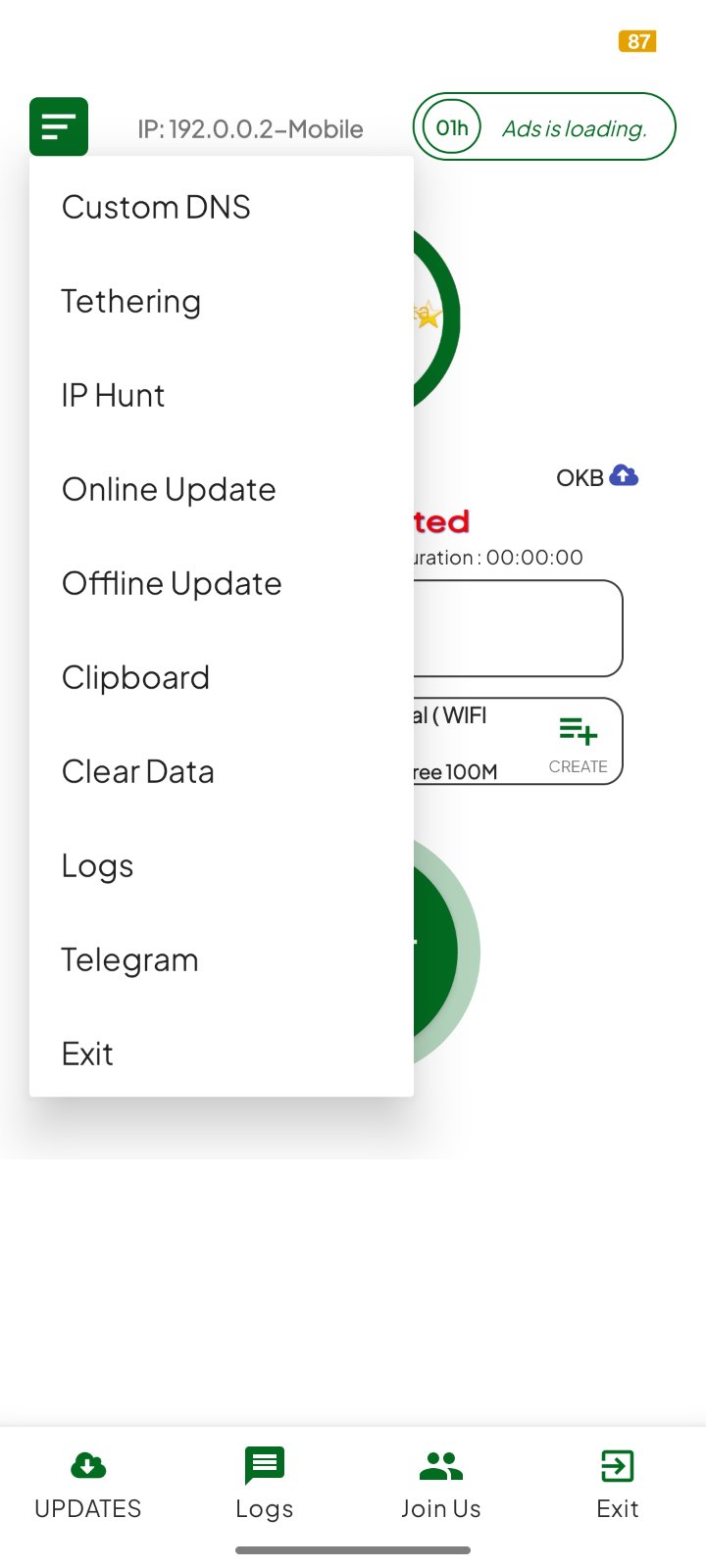Open Custom DNS from the menu

(157, 208)
